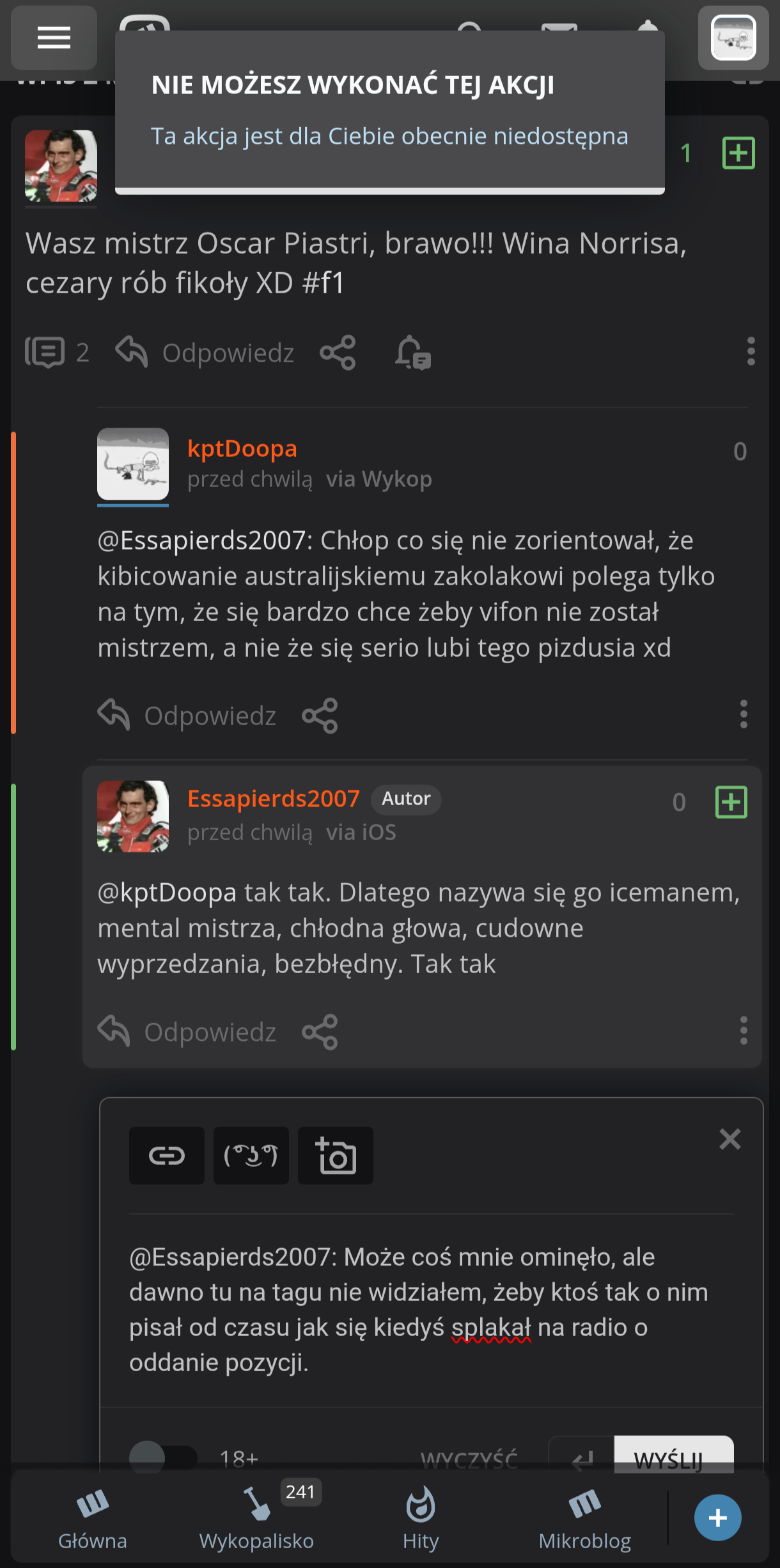The image size is (780, 1568).
Task: Upvote Essapierds2007's reply comment
Action: [x=731, y=802]
